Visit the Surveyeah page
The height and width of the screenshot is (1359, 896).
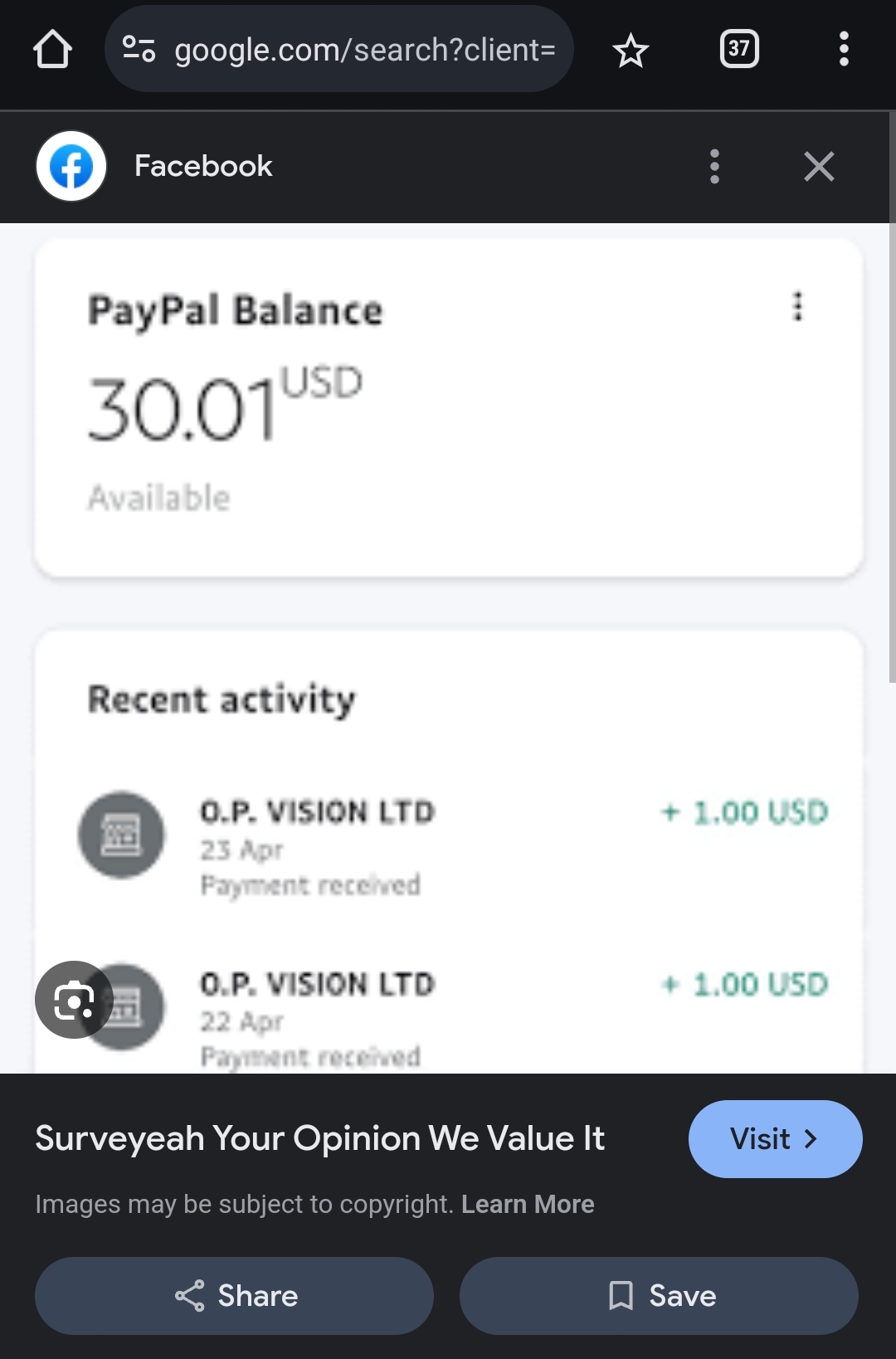pyautogui.click(x=775, y=1139)
